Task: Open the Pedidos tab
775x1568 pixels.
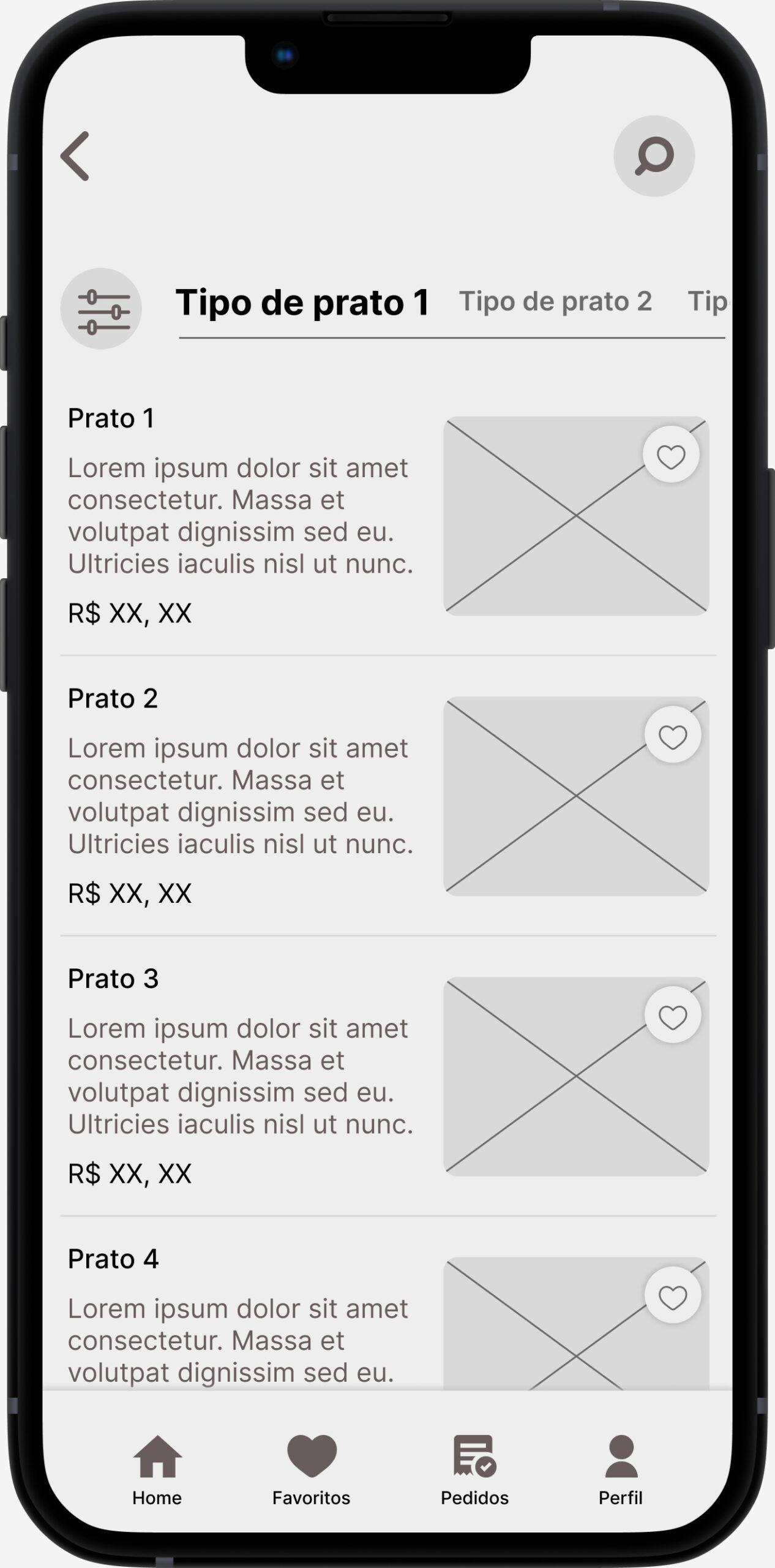Action: click(x=474, y=1469)
